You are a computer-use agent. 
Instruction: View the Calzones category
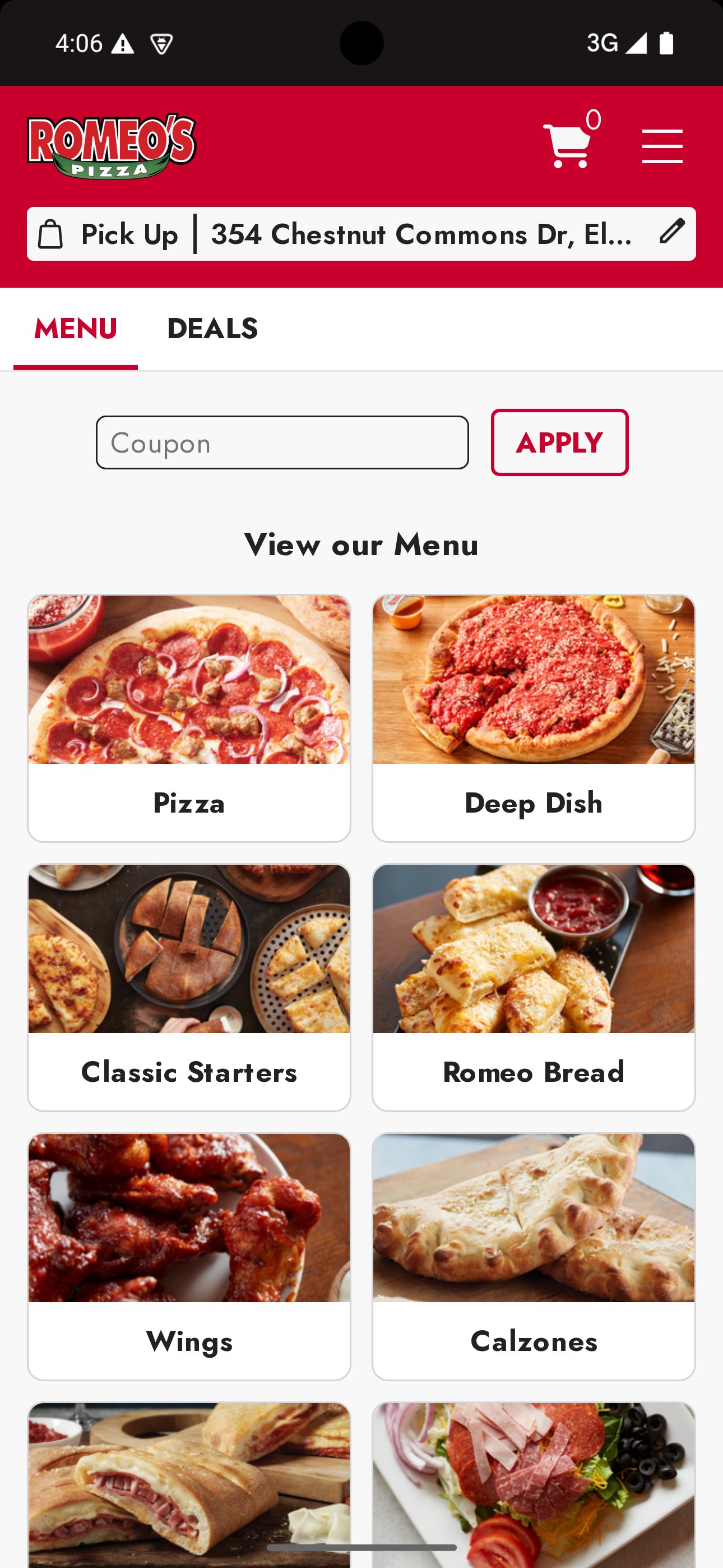[x=533, y=1256]
